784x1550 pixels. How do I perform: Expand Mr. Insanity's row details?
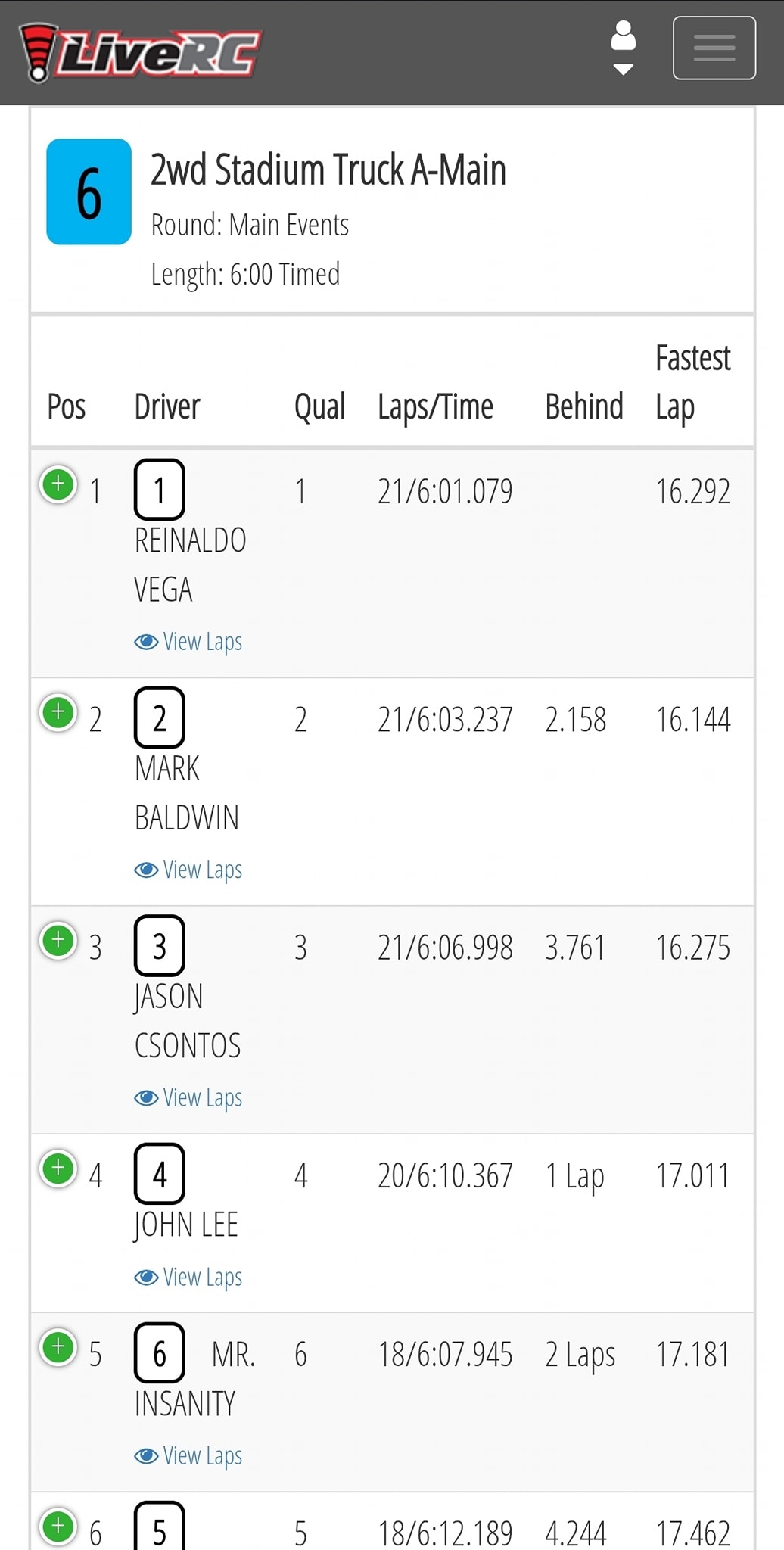pyautogui.click(x=58, y=1347)
